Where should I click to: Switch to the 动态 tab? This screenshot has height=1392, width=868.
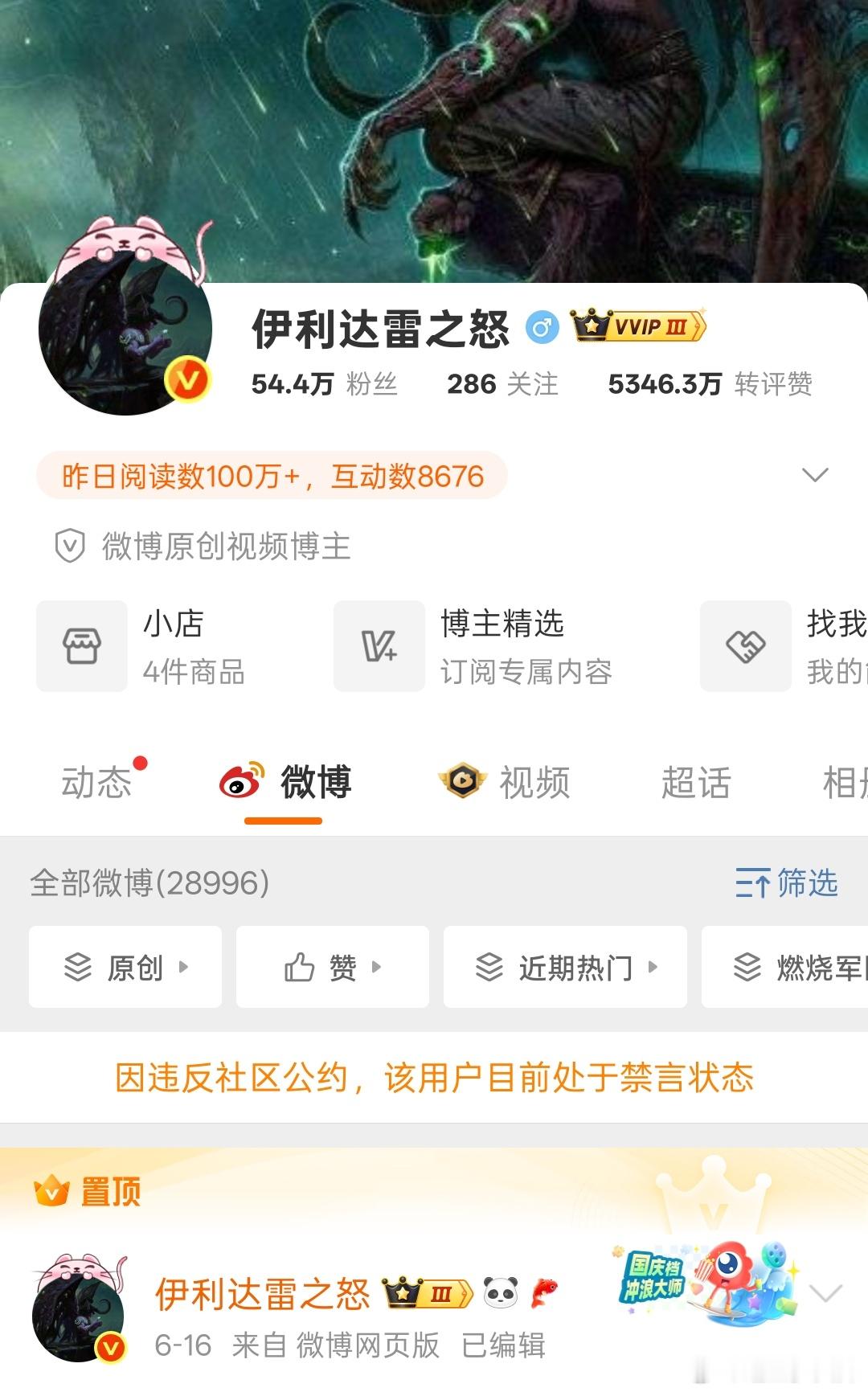(96, 782)
